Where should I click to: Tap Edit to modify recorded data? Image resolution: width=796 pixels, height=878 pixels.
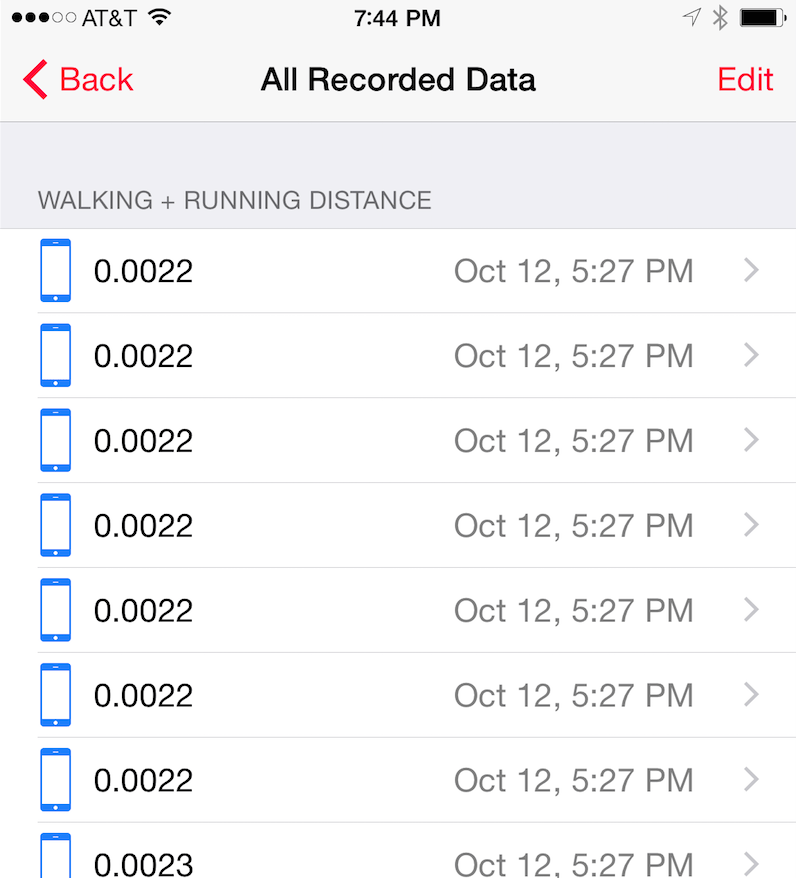point(745,80)
